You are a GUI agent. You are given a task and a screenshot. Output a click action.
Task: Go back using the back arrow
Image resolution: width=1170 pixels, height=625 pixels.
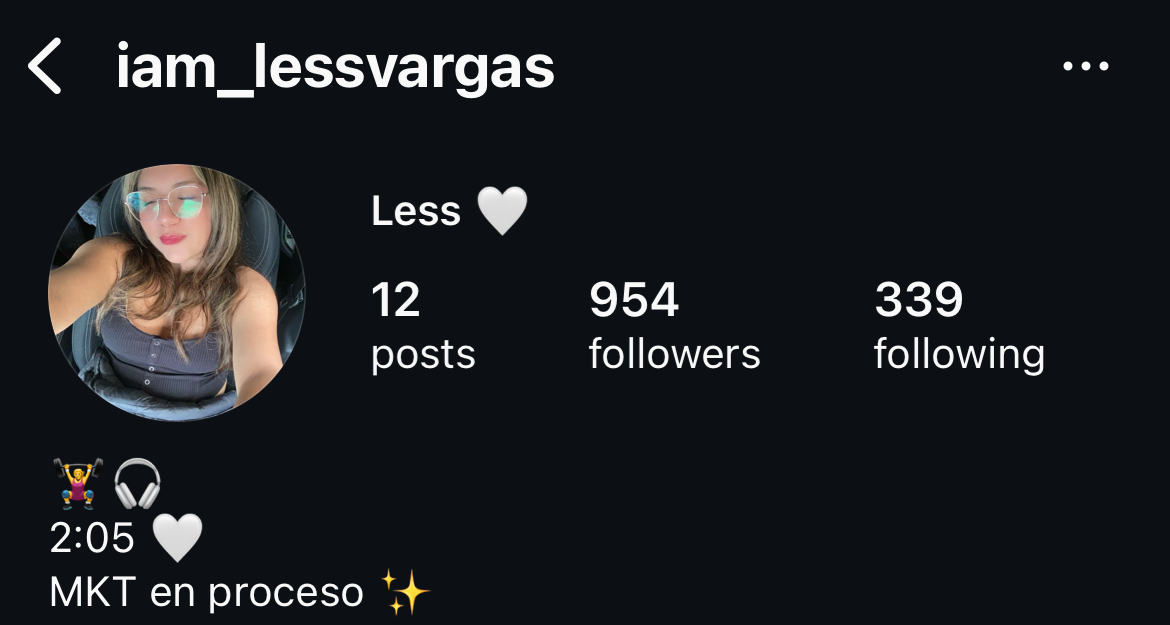[45, 68]
